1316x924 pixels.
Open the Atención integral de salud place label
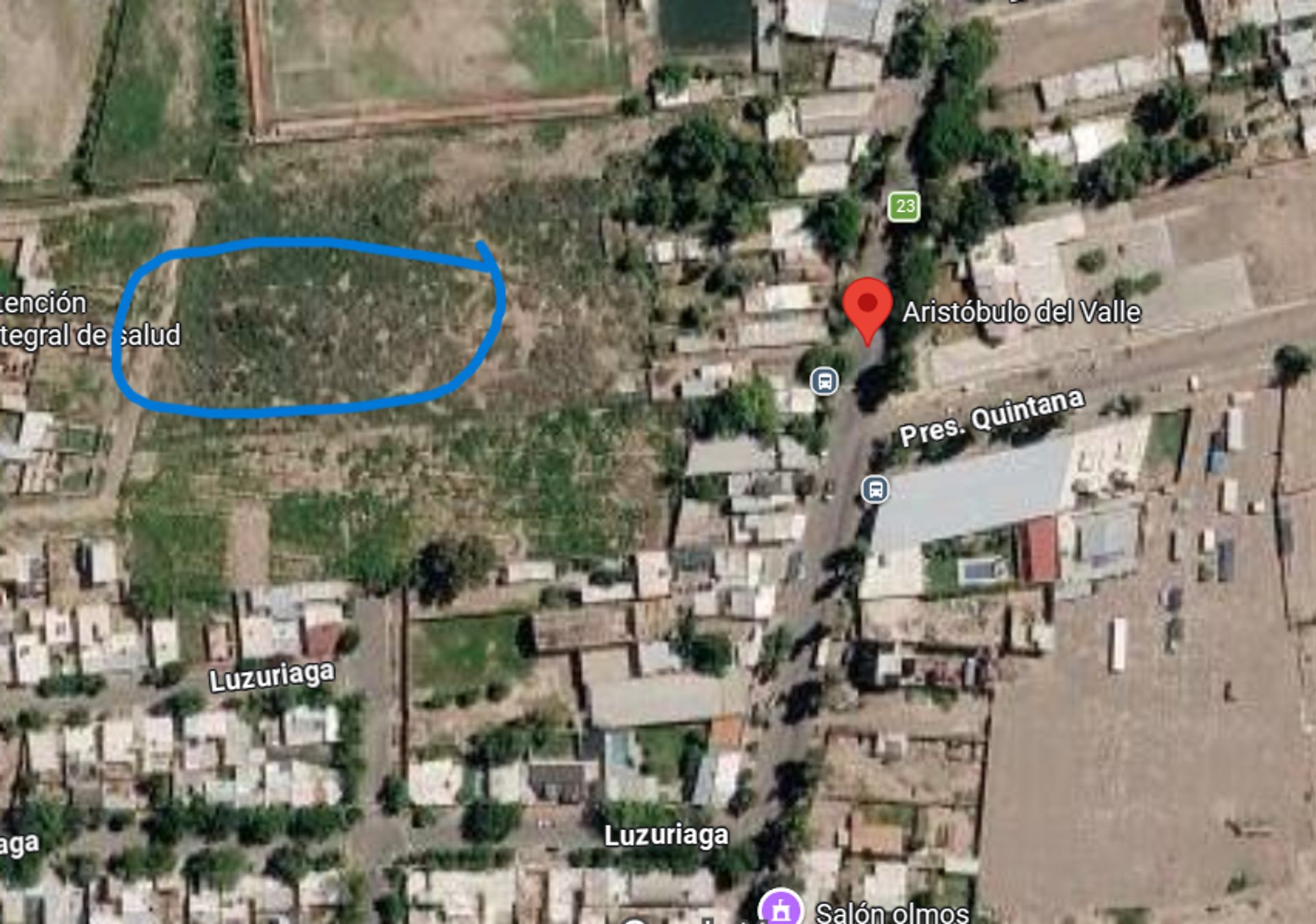(89, 319)
